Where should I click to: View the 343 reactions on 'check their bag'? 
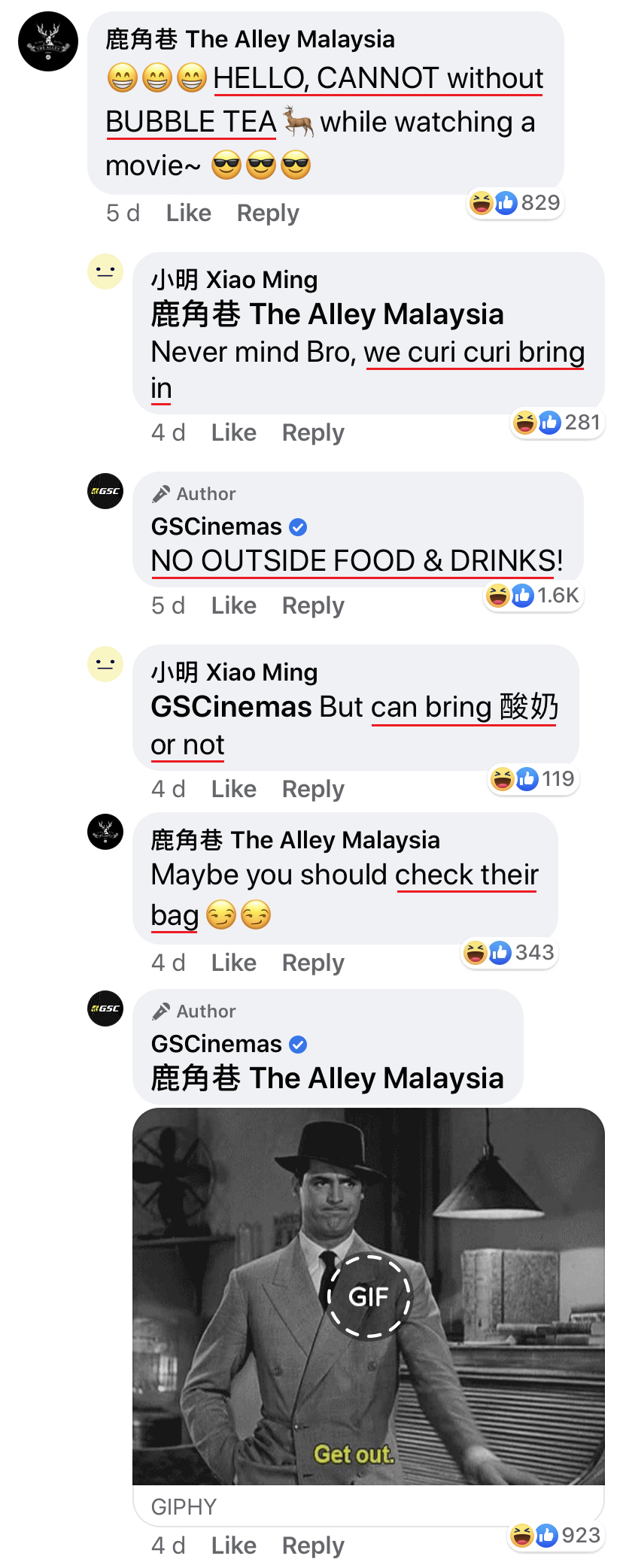[509, 953]
